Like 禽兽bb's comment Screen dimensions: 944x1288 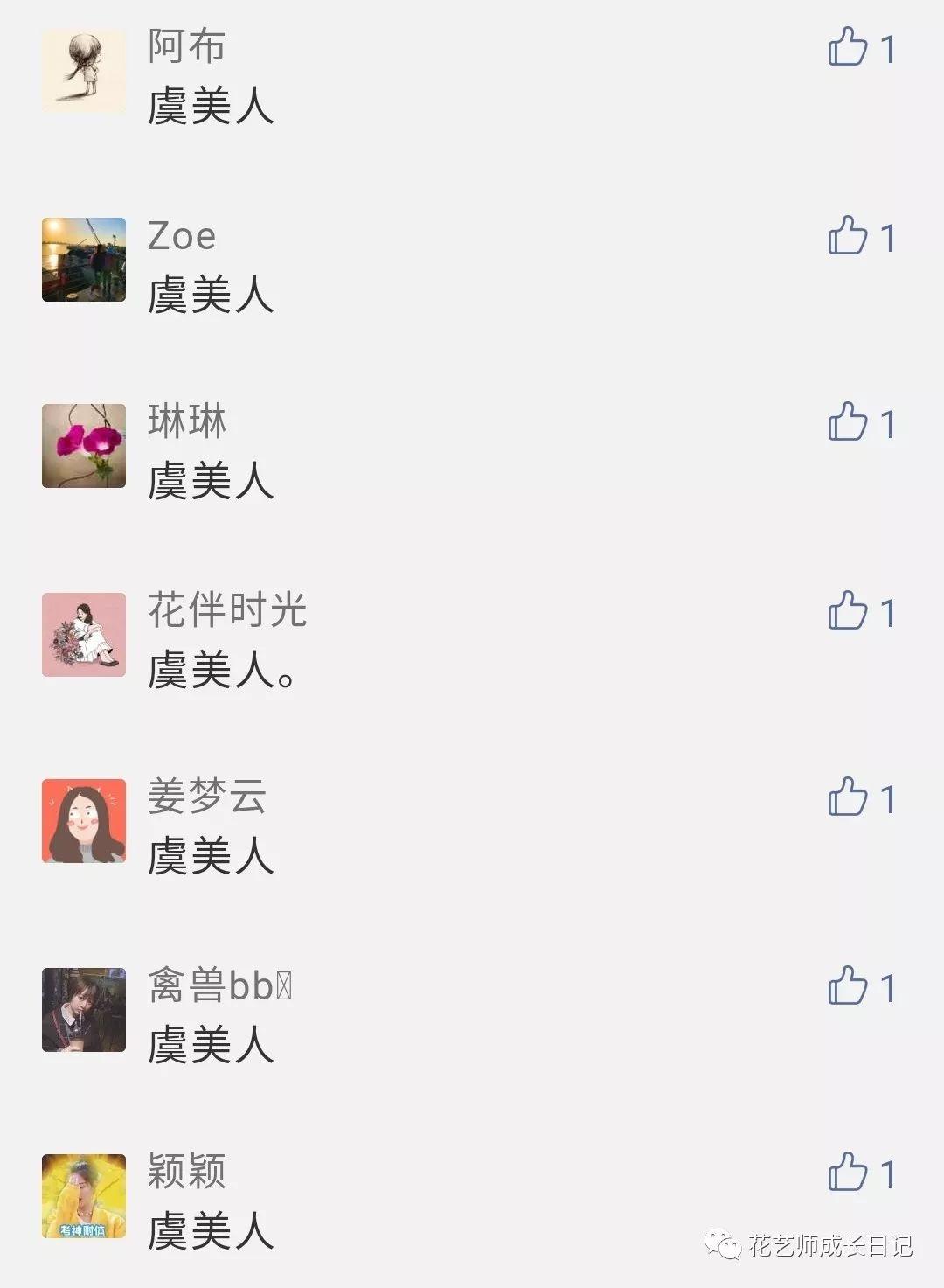click(847, 986)
